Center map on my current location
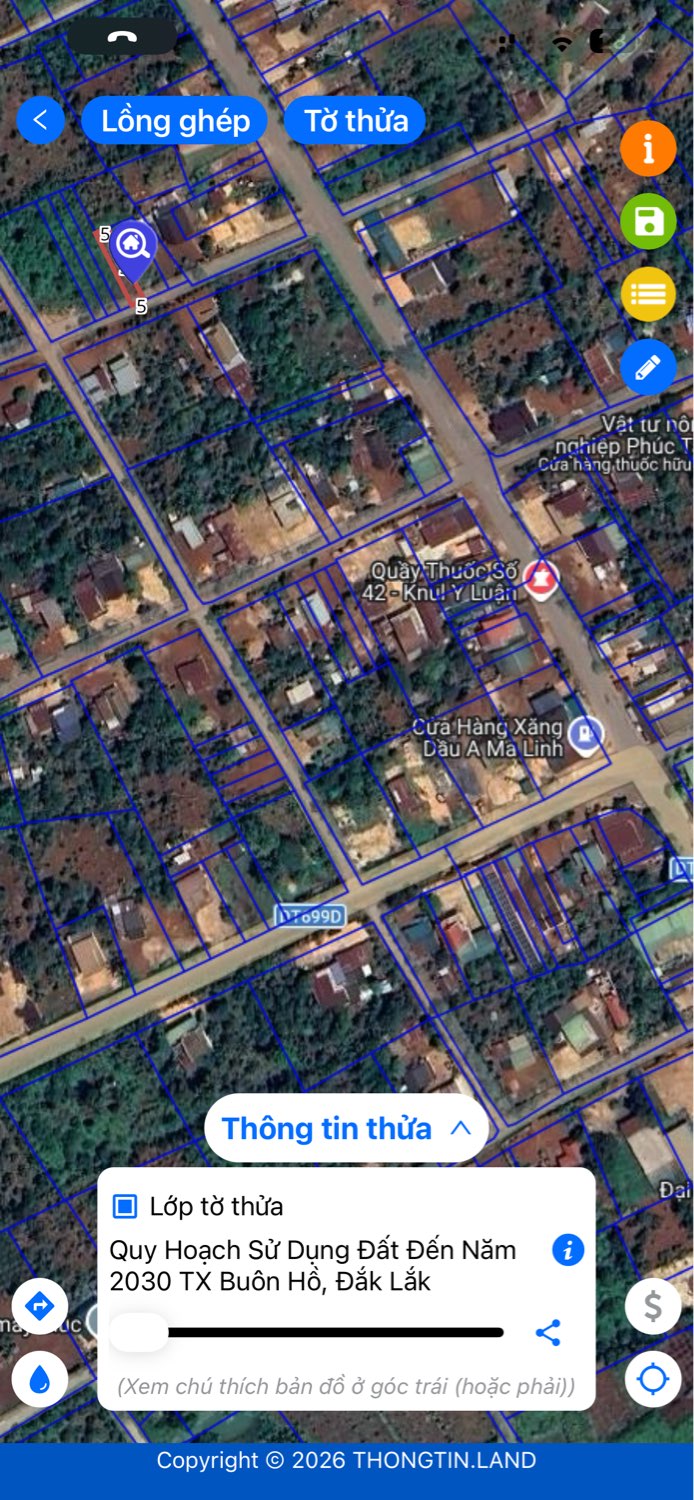 653,1380
